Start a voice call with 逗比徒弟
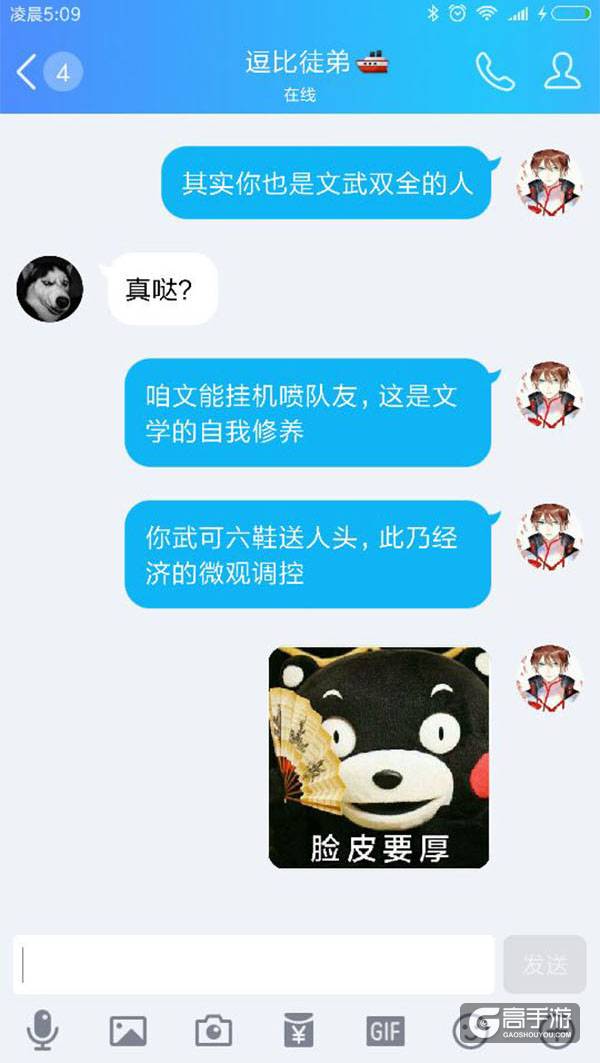This screenshot has height=1063, width=600. (494, 72)
